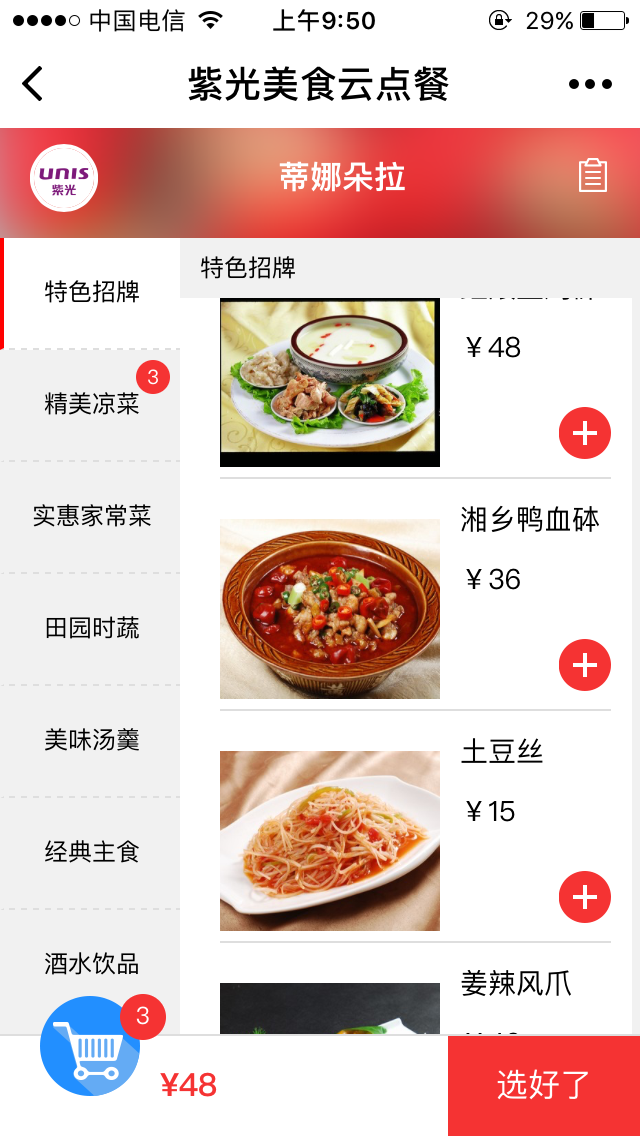Viewport: 640px width, 1136px height.
Task: Switch to the 精美凉菜 category
Action: pyautogui.click(x=92, y=404)
